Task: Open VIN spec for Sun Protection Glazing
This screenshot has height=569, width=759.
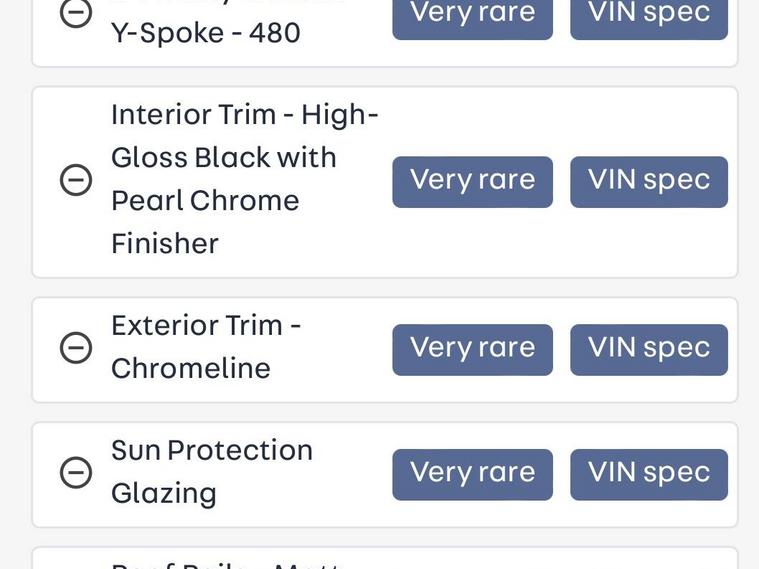Action: [648, 474]
